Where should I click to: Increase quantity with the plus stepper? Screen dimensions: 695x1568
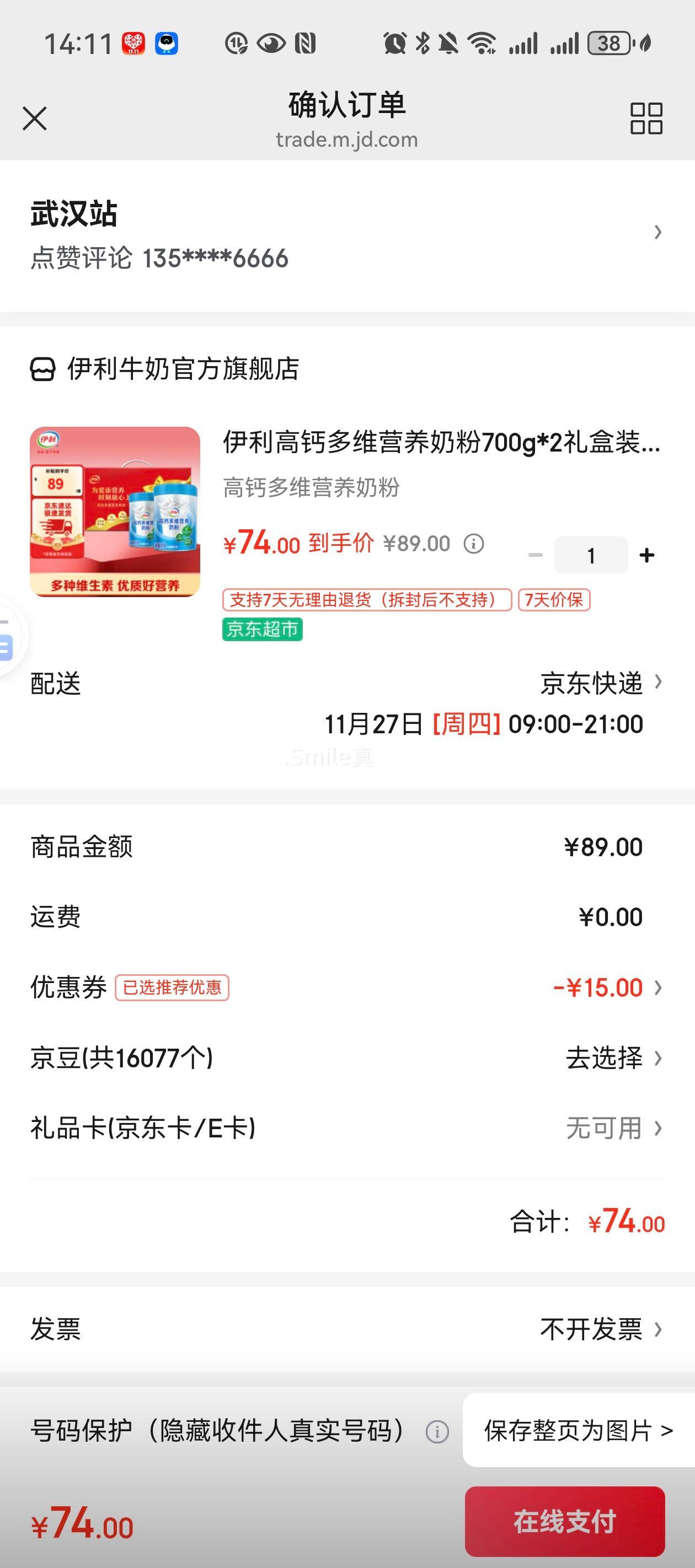647,555
